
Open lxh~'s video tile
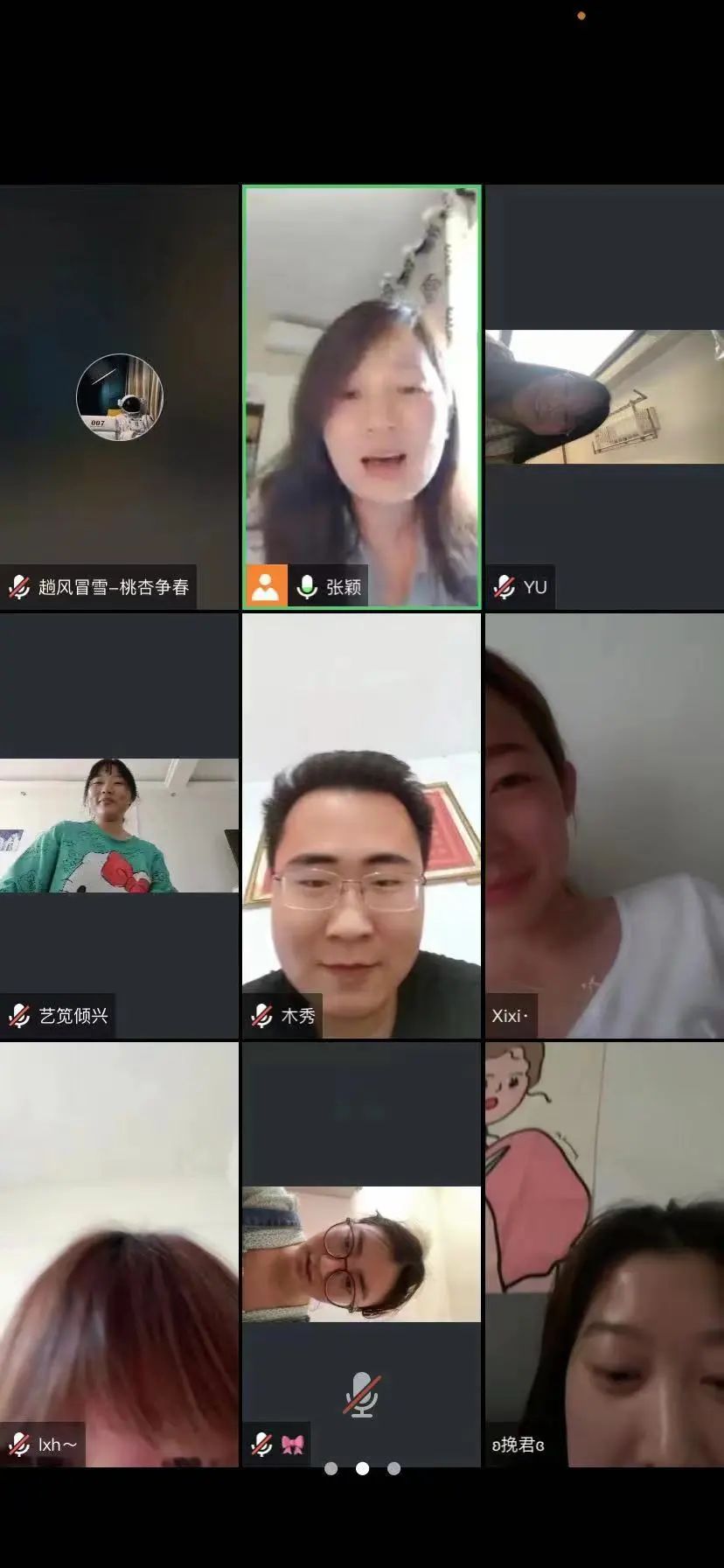(x=119, y=1253)
